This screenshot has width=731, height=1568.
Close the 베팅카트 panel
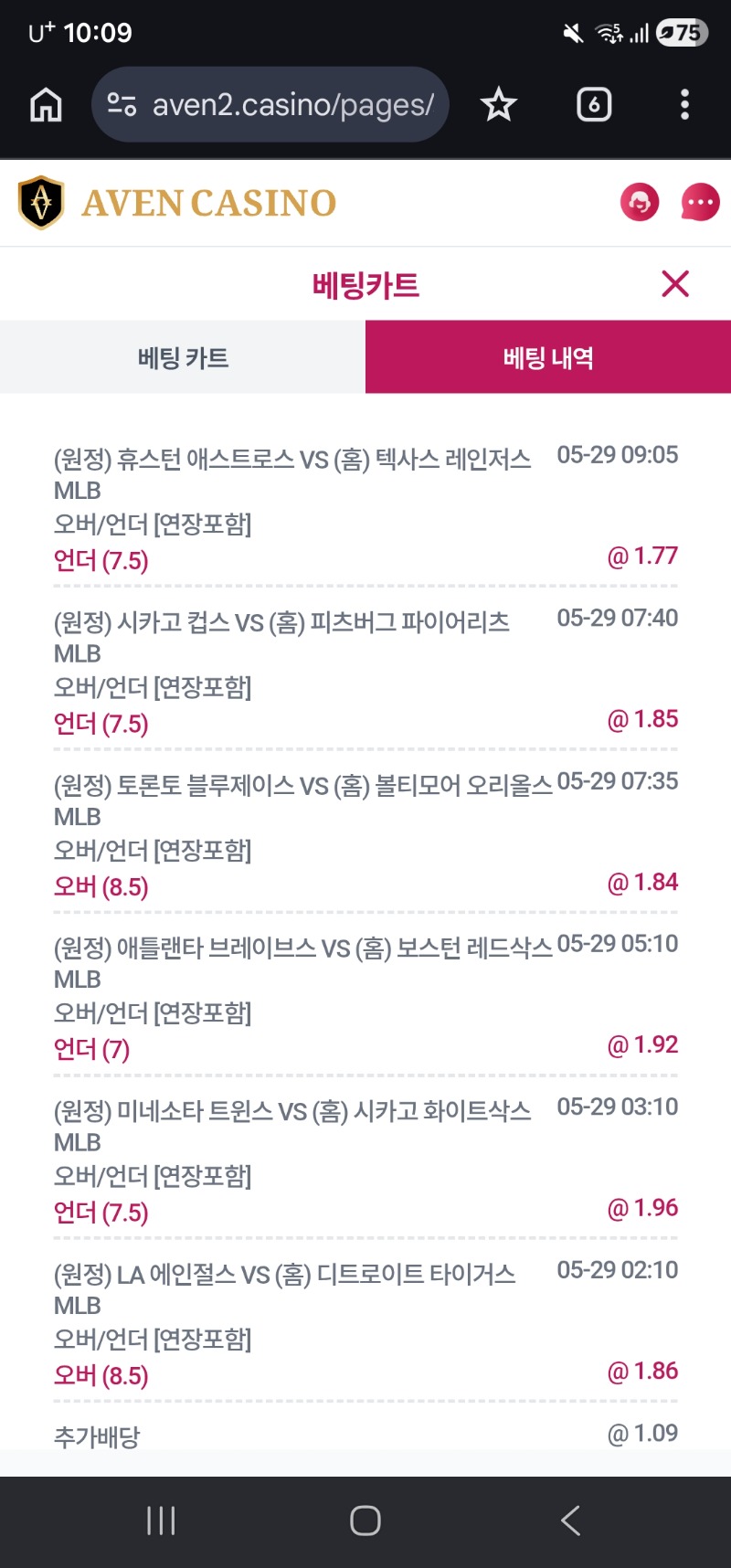pyautogui.click(x=675, y=284)
